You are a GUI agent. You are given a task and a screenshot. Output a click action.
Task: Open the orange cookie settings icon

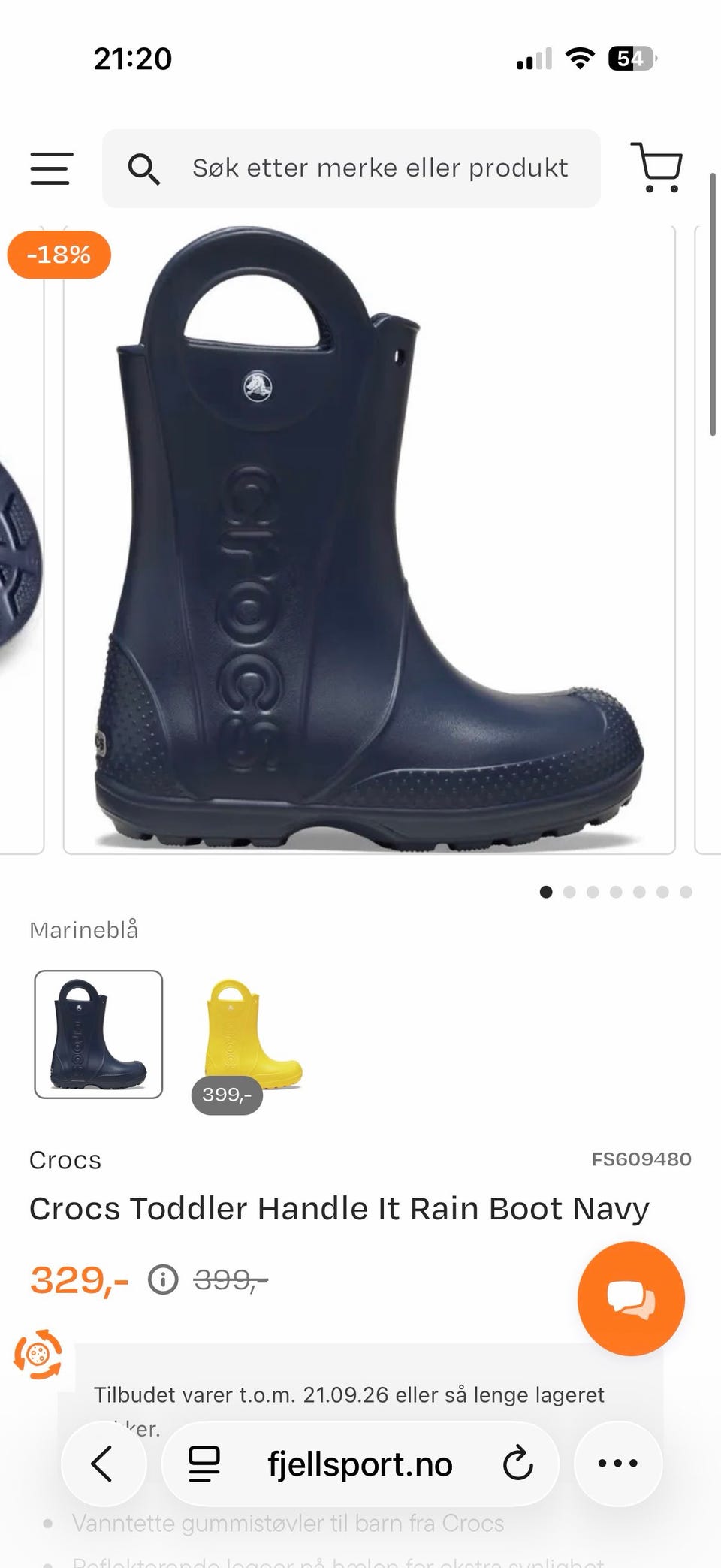(x=38, y=1355)
